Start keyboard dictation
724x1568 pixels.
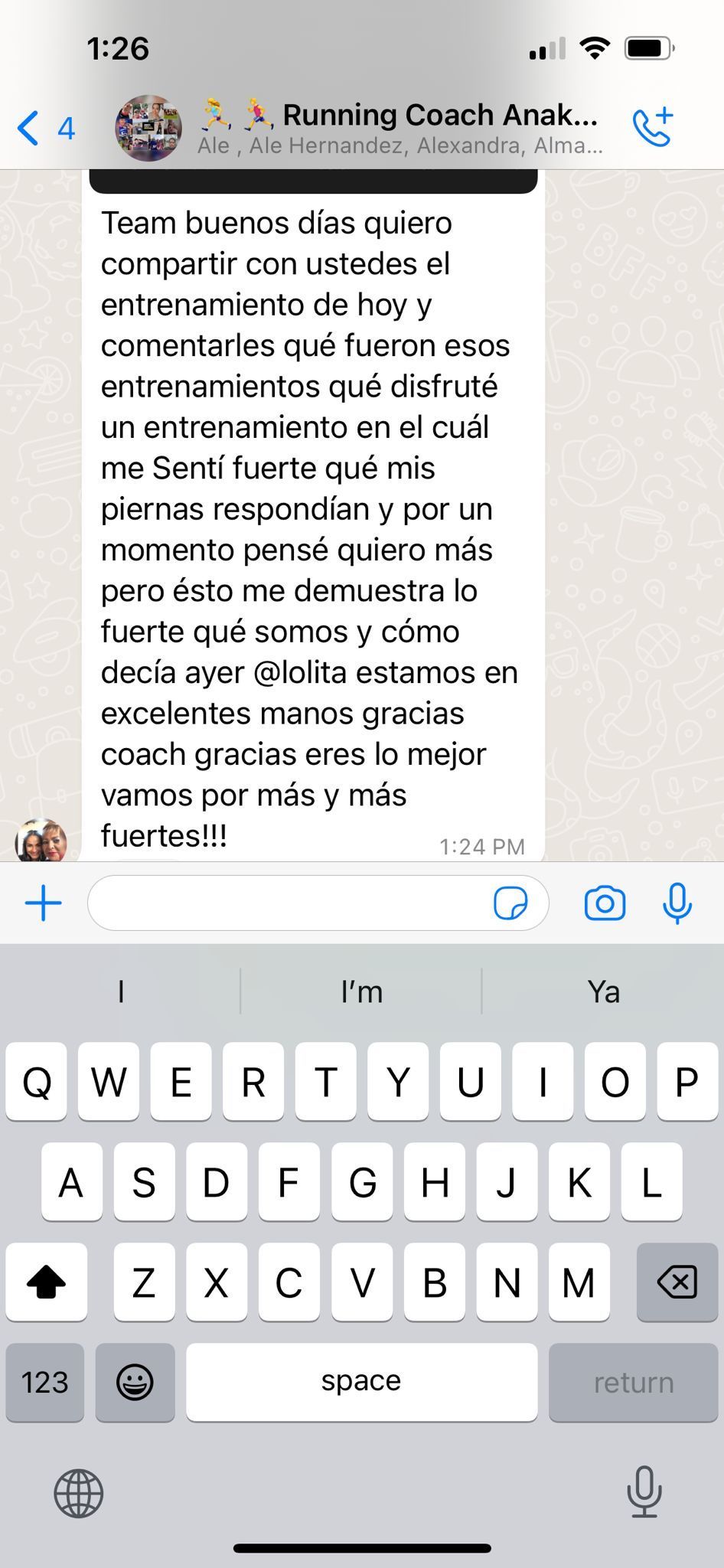coord(644,1491)
